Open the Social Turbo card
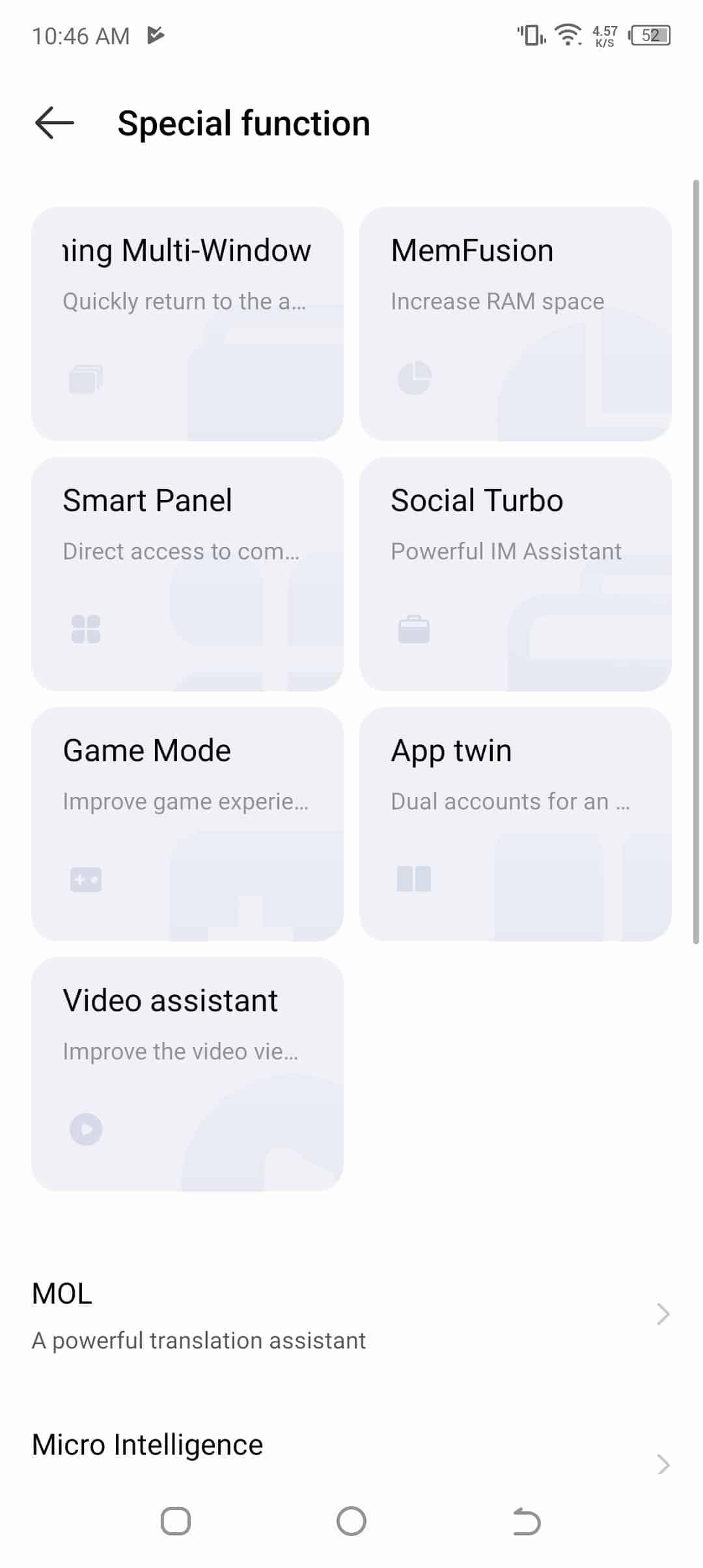 click(515, 574)
